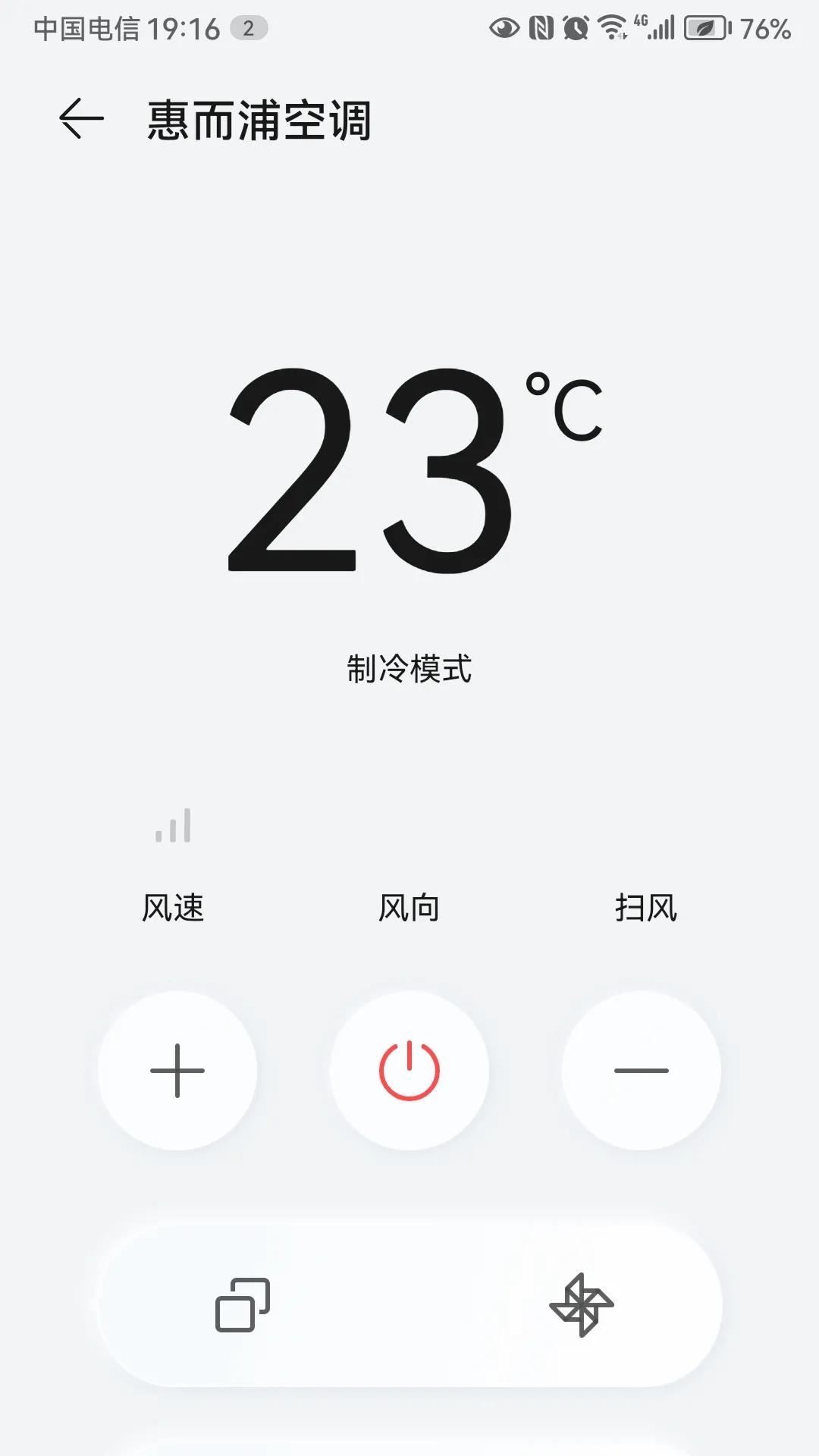Toggle 风向 wind direction

(409, 907)
